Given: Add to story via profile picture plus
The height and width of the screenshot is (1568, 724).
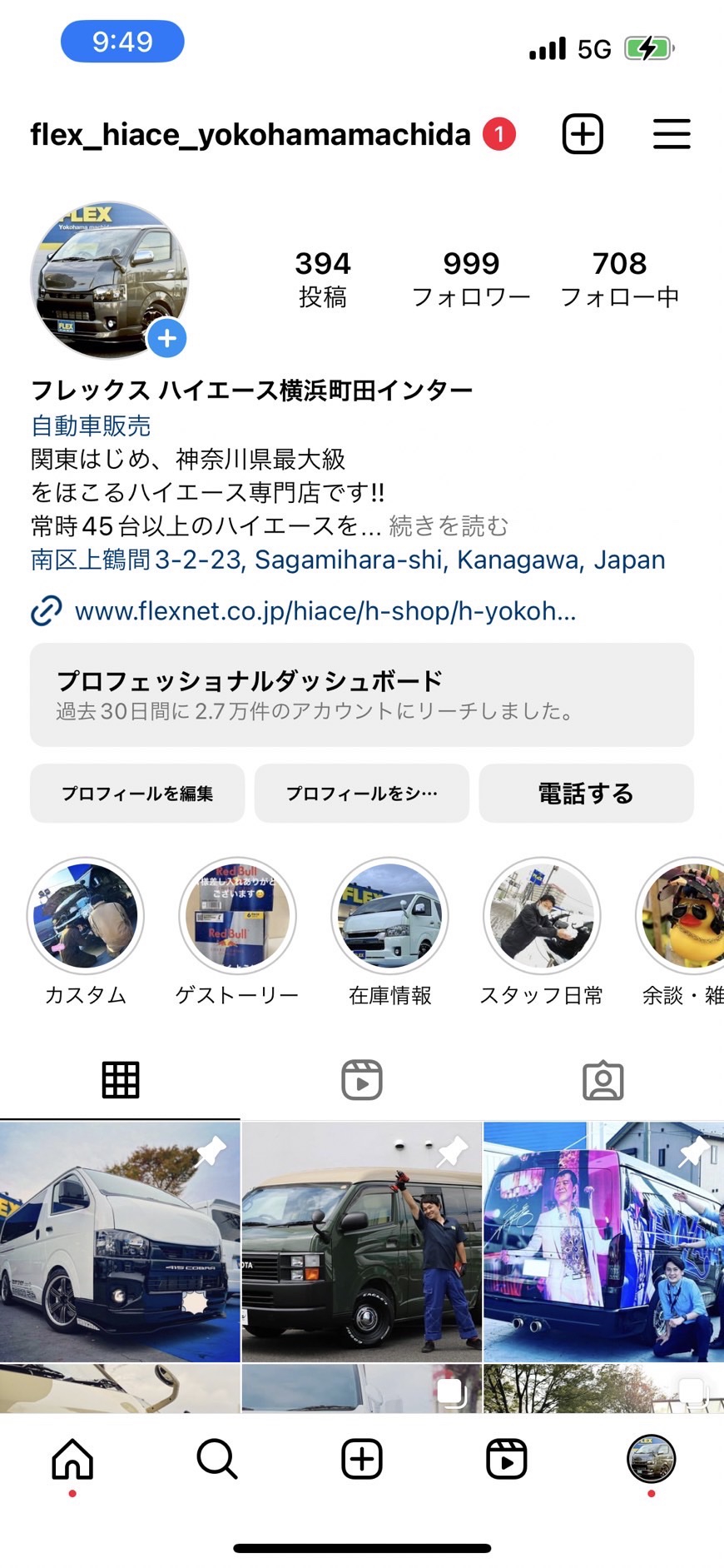Looking at the screenshot, I should pyautogui.click(x=167, y=338).
